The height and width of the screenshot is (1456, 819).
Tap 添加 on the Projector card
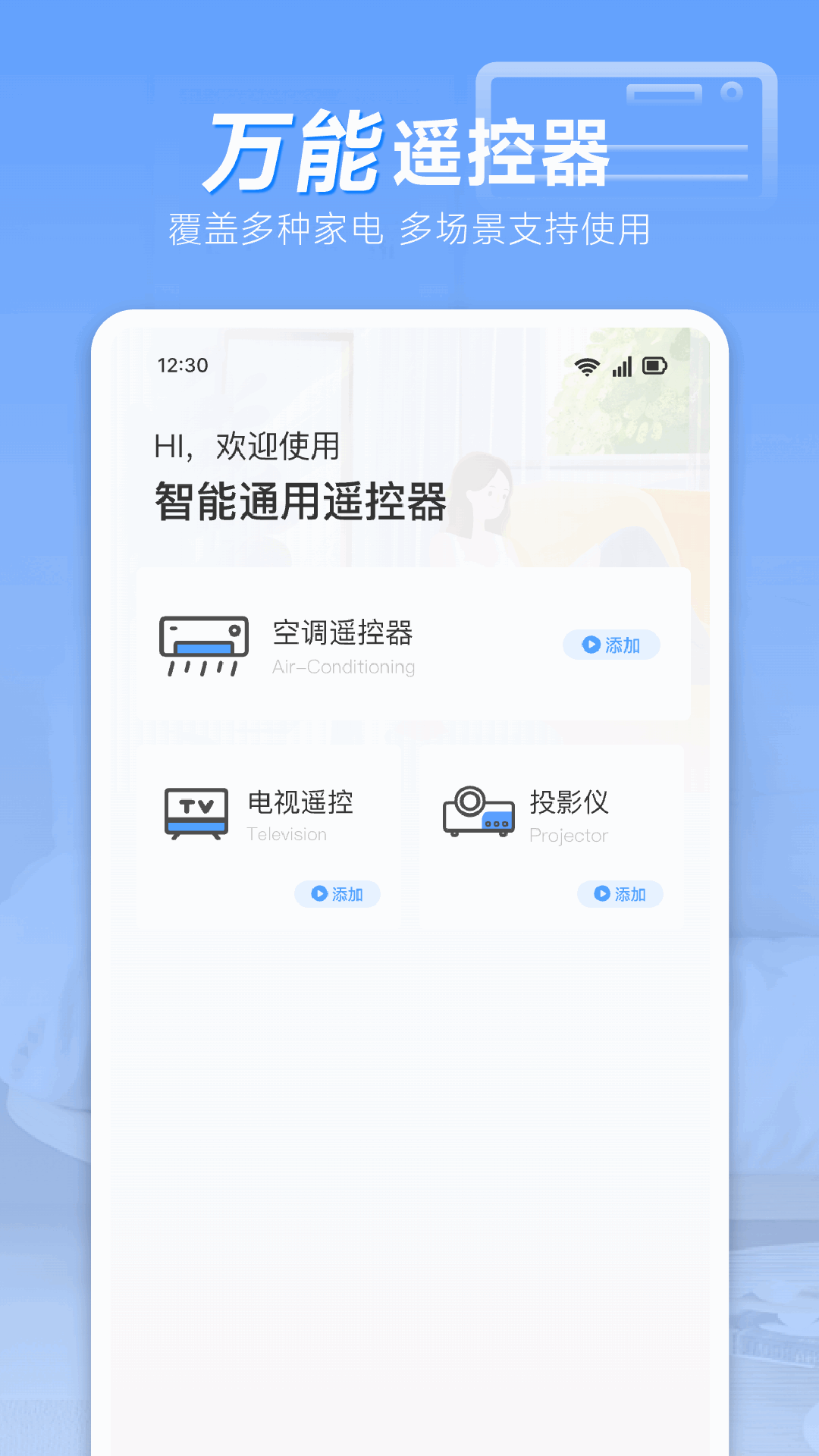[x=620, y=894]
